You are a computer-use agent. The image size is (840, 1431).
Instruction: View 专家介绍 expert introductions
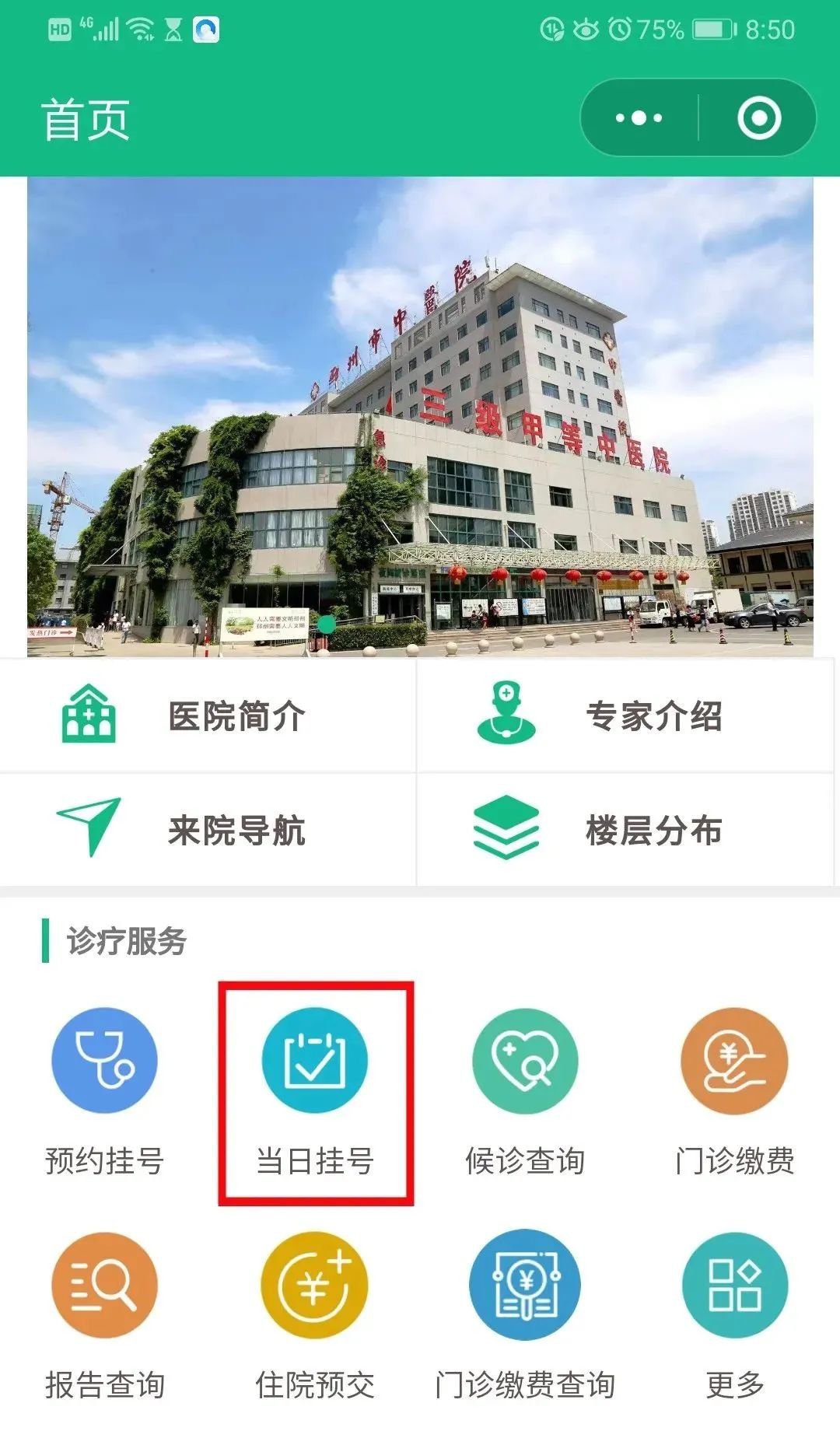coord(625,715)
